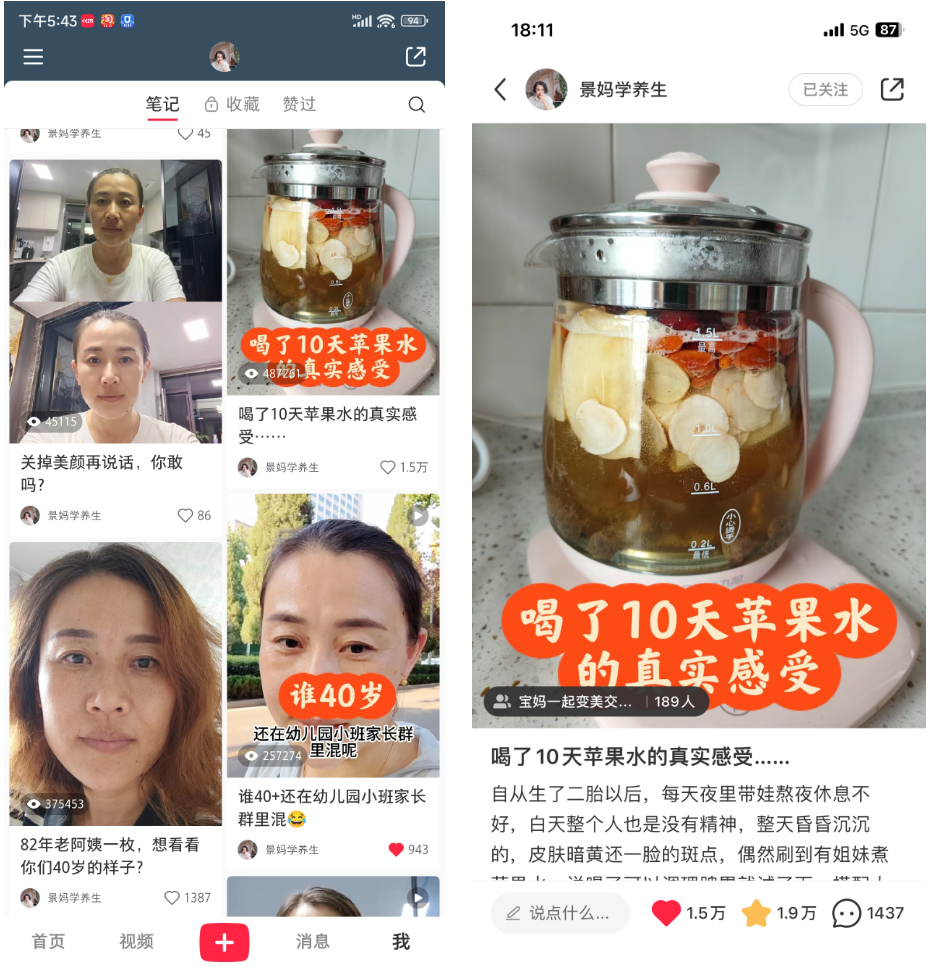Image resolution: width=933 pixels, height=966 pixels.
Task: Switch to the 赞过 tab
Action: pos(299,104)
